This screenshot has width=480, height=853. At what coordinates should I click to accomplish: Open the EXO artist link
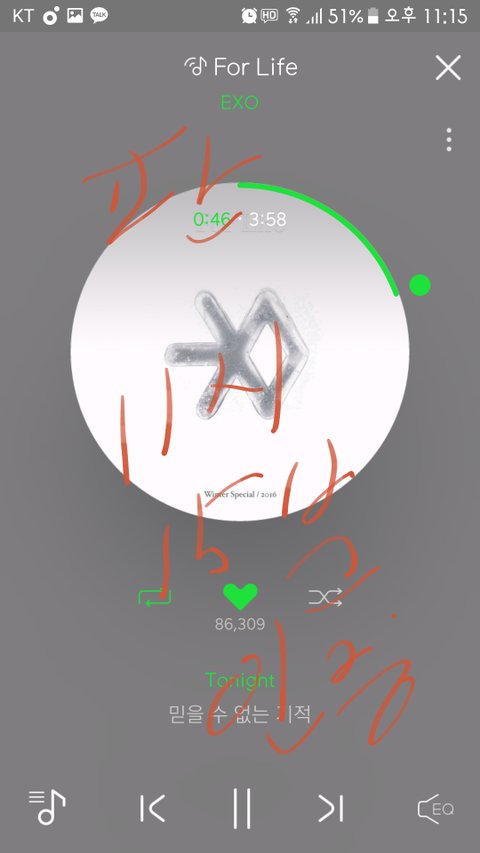point(239,102)
